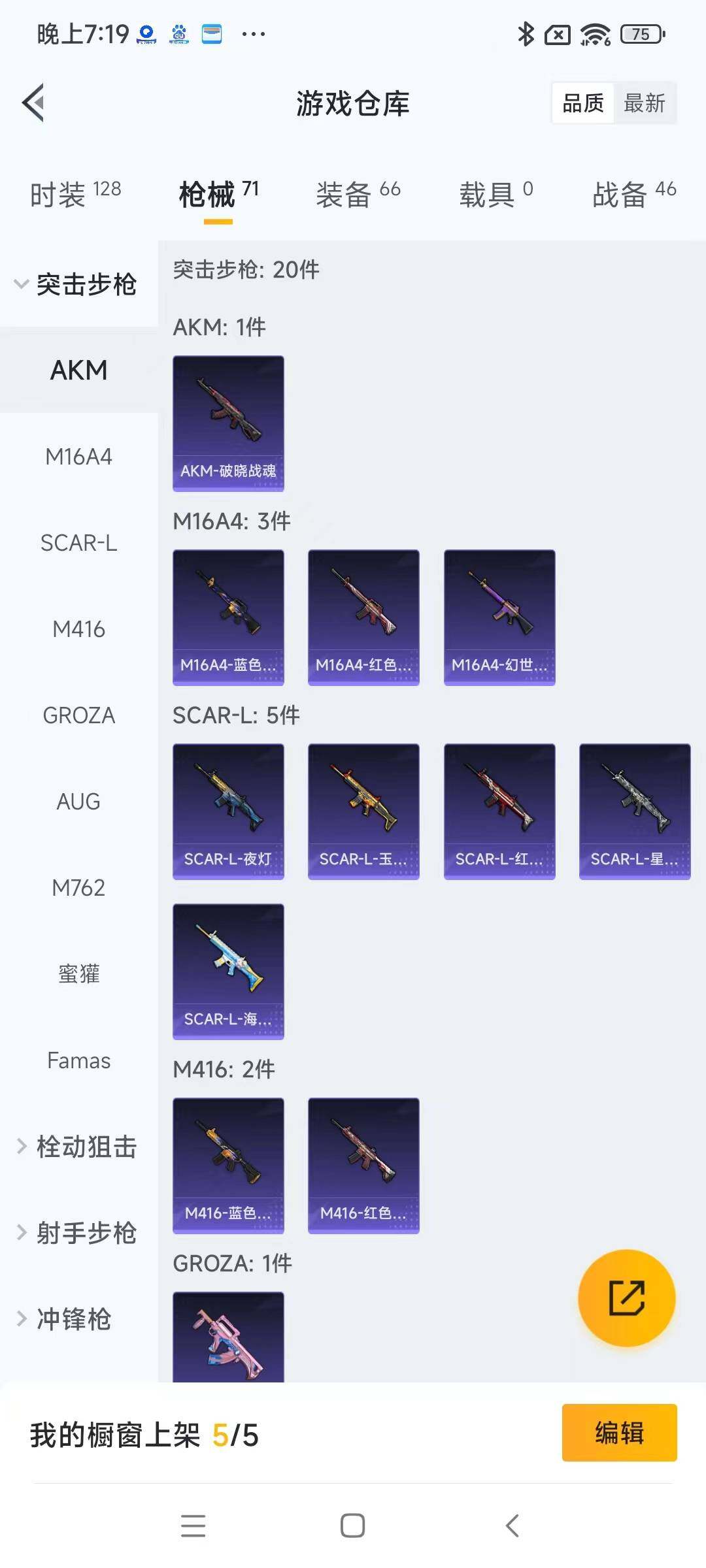View the M416-红色 skin tile
This screenshot has height=1568, width=706.
pyautogui.click(x=363, y=1165)
